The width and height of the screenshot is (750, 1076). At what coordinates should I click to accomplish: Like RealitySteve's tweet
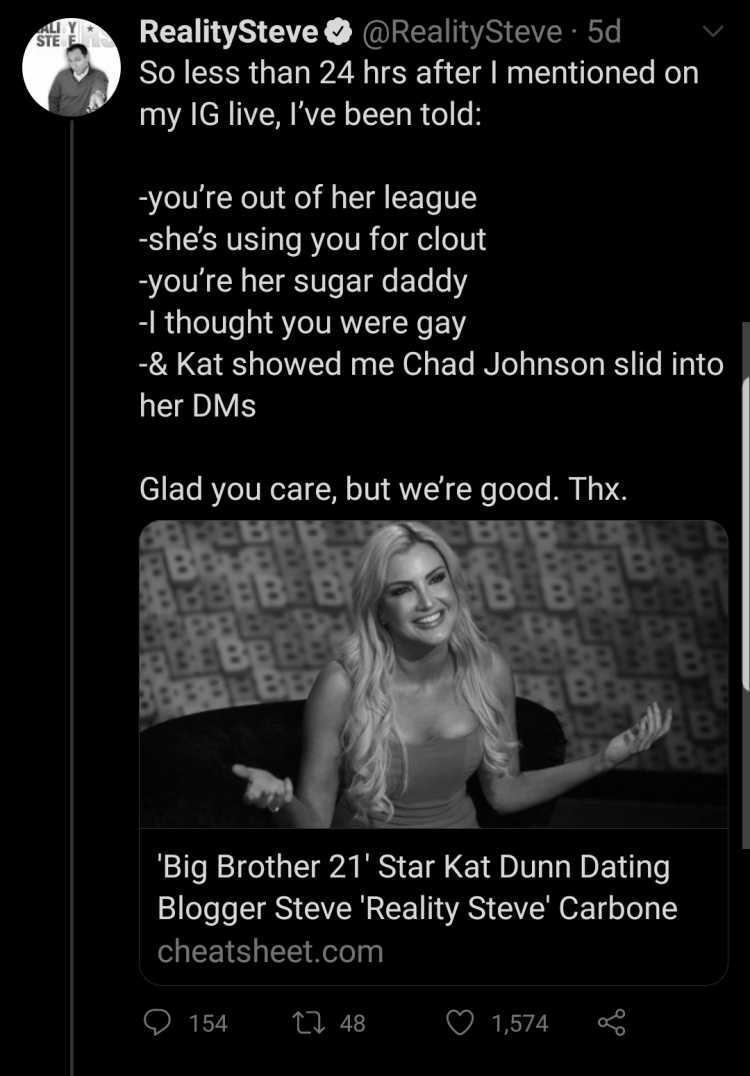(x=462, y=1022)
